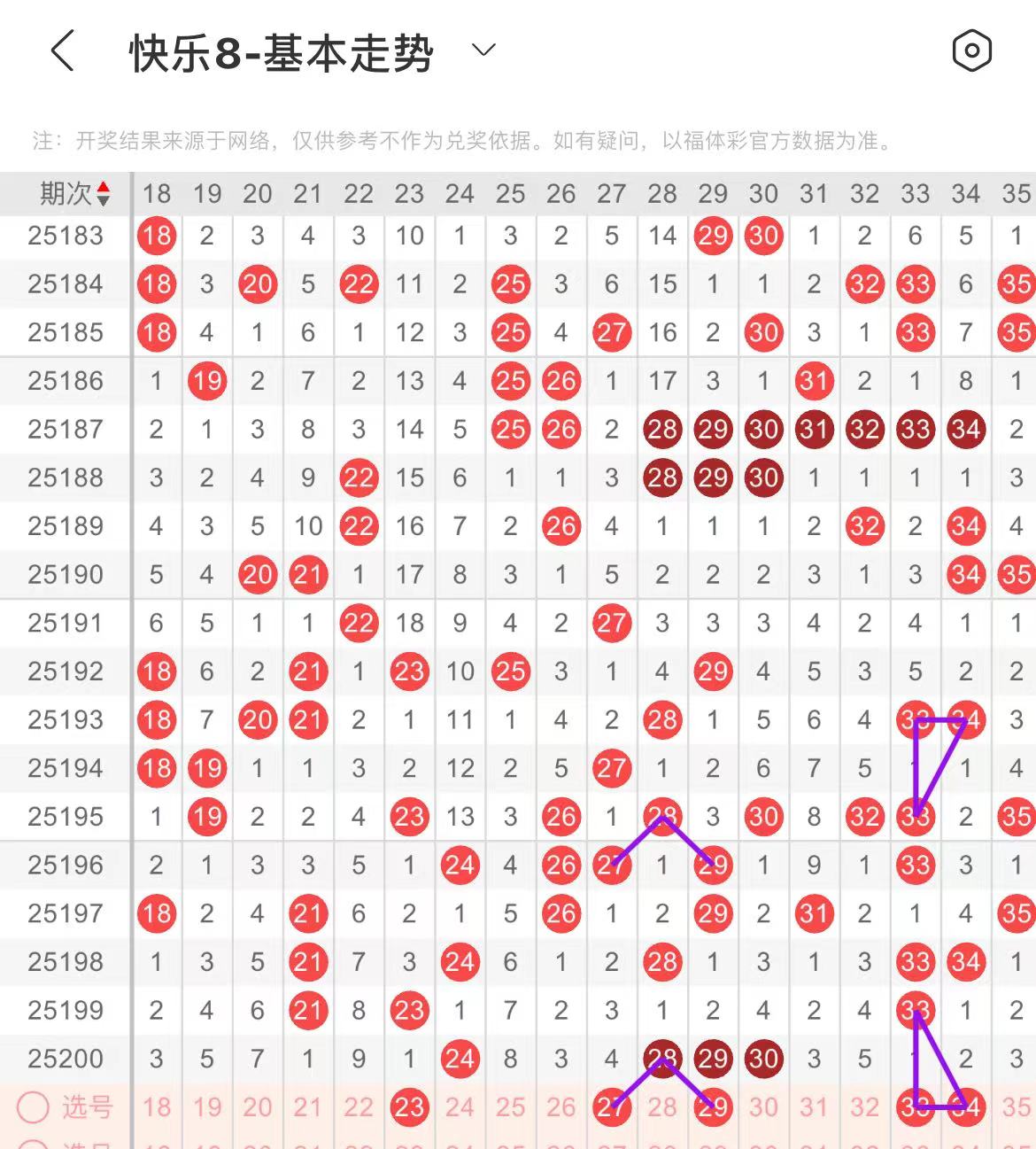Pick number 20 in the 选号 row
The height and width of the screenshot is (1149, 1036).
point(258,1106)
